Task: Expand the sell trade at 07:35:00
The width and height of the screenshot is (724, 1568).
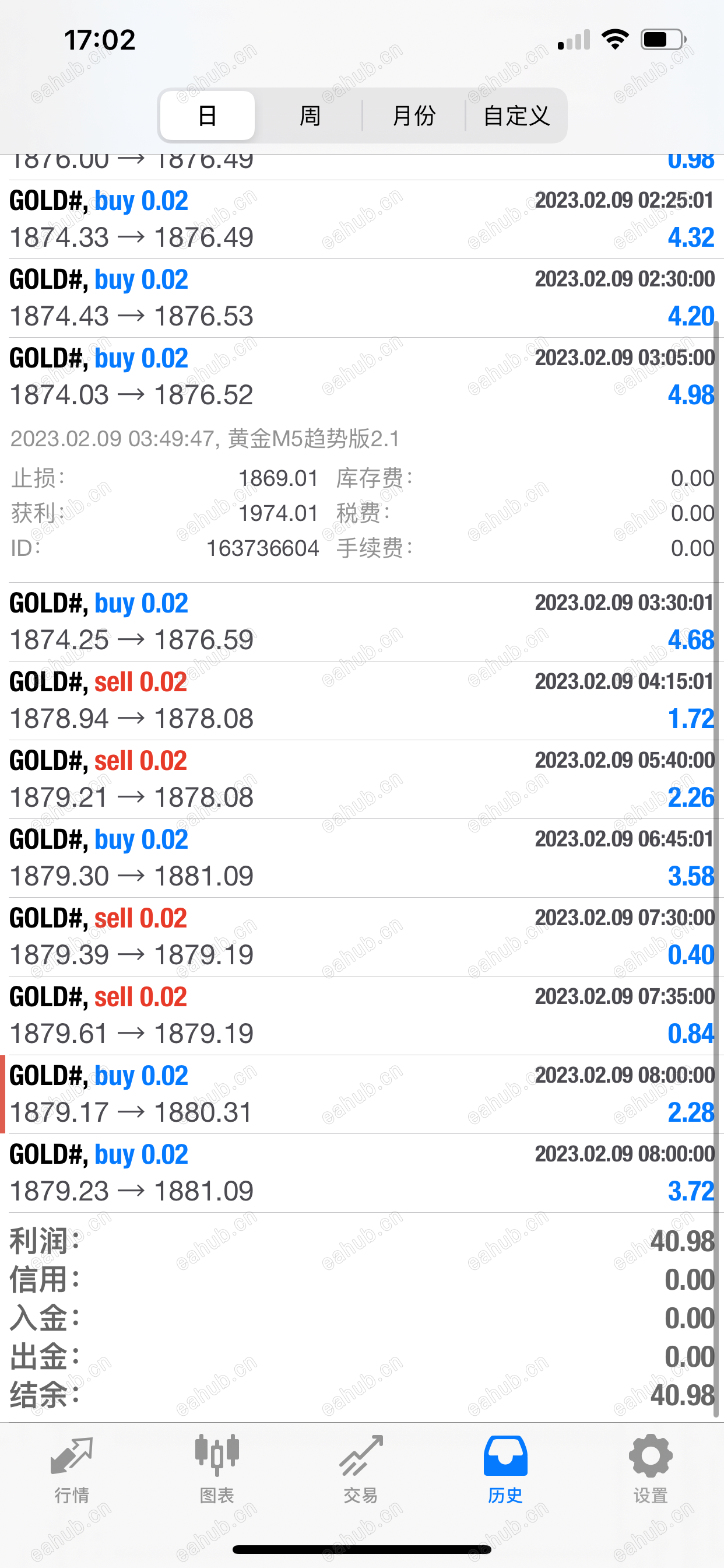Action: 362,1016
